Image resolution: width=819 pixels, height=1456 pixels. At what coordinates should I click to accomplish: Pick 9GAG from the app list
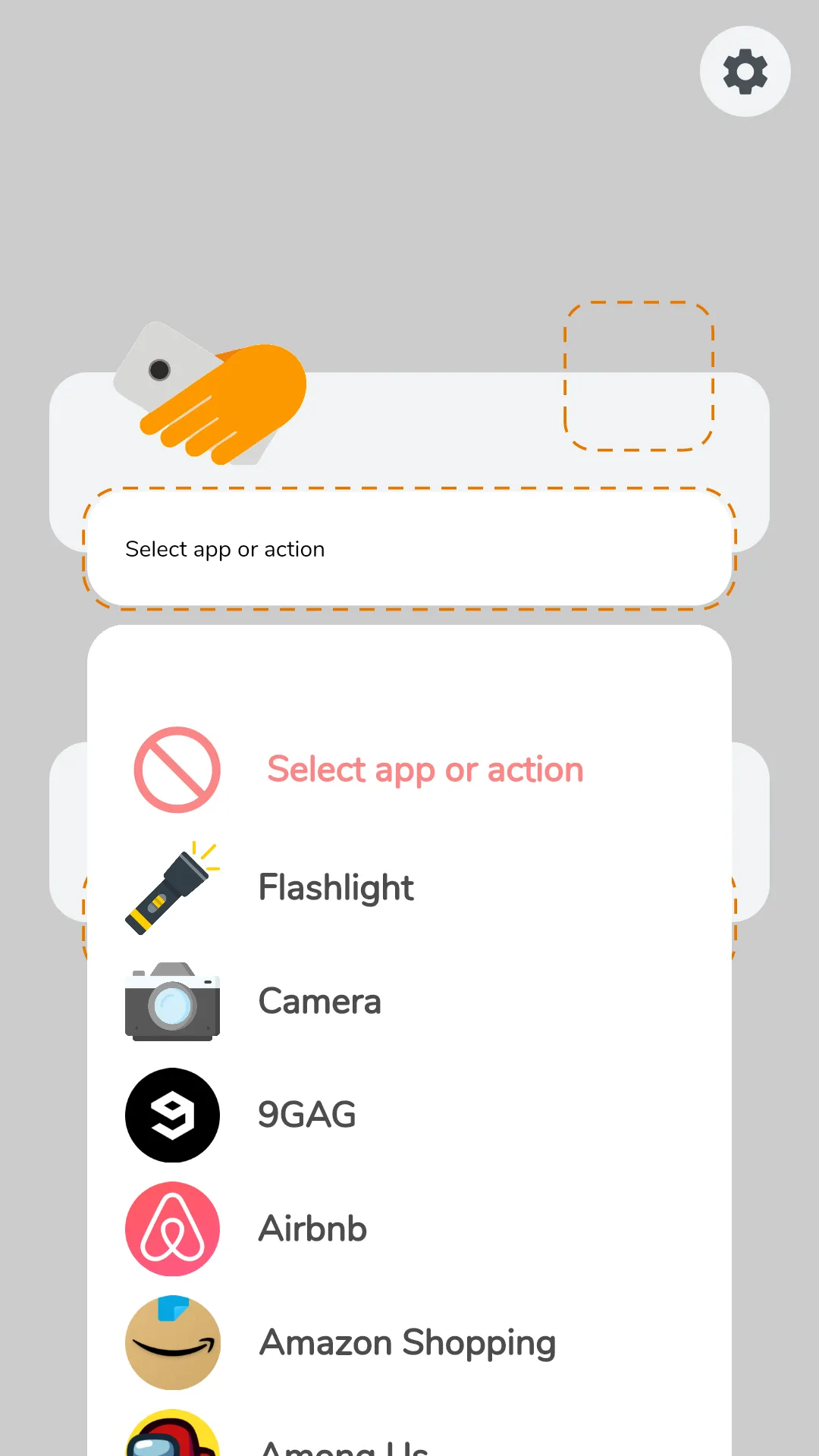(409, 1115)
